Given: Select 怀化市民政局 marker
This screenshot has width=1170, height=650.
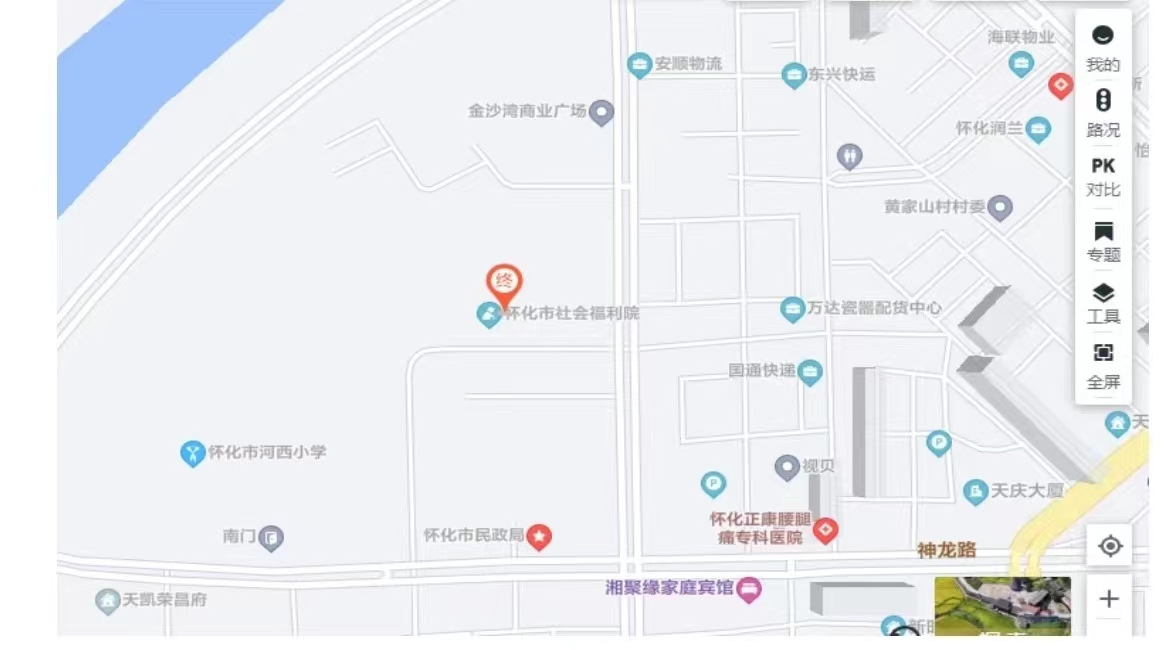Looking at the screenshot, I should 539,537.
